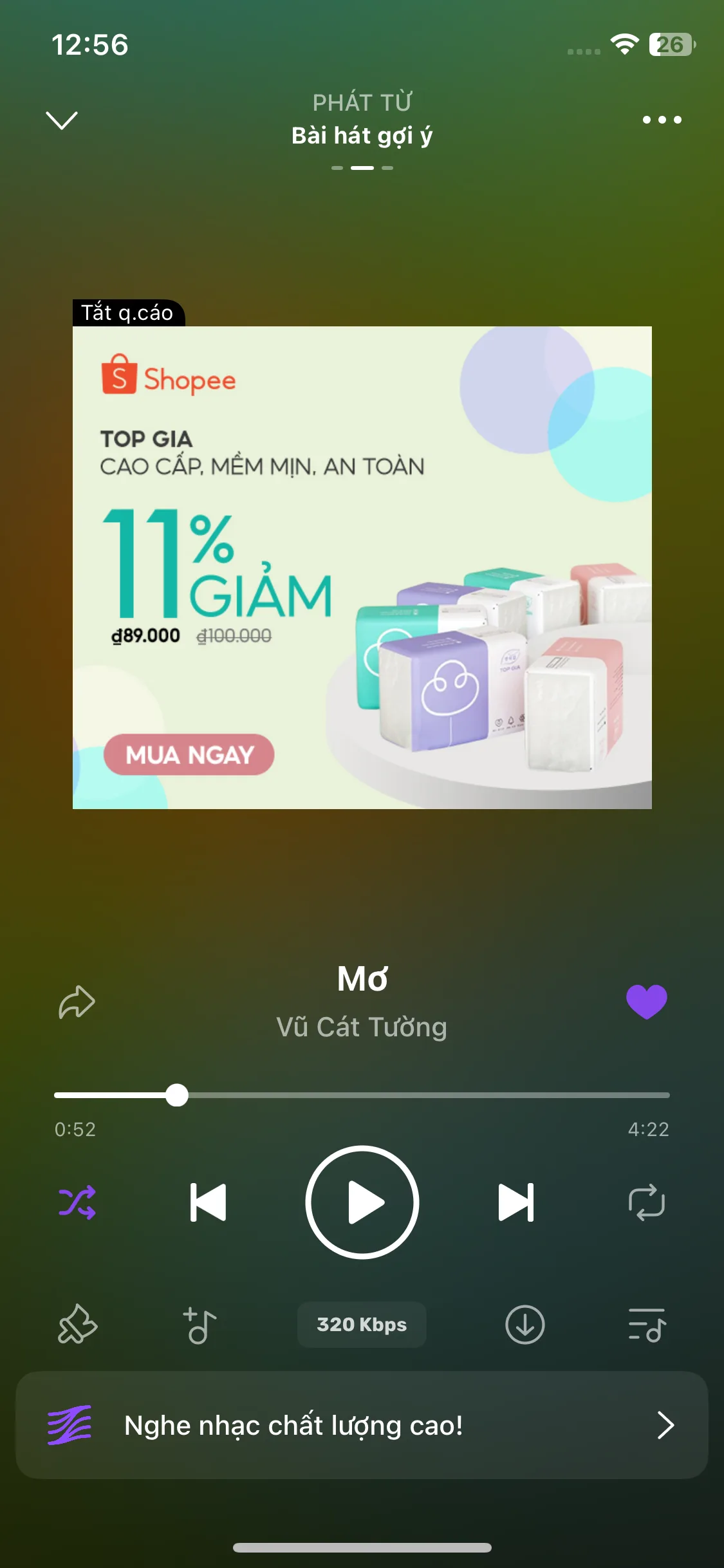Open the Shopee tissue advertisement
724x1568 pixels.
(362, 566)
